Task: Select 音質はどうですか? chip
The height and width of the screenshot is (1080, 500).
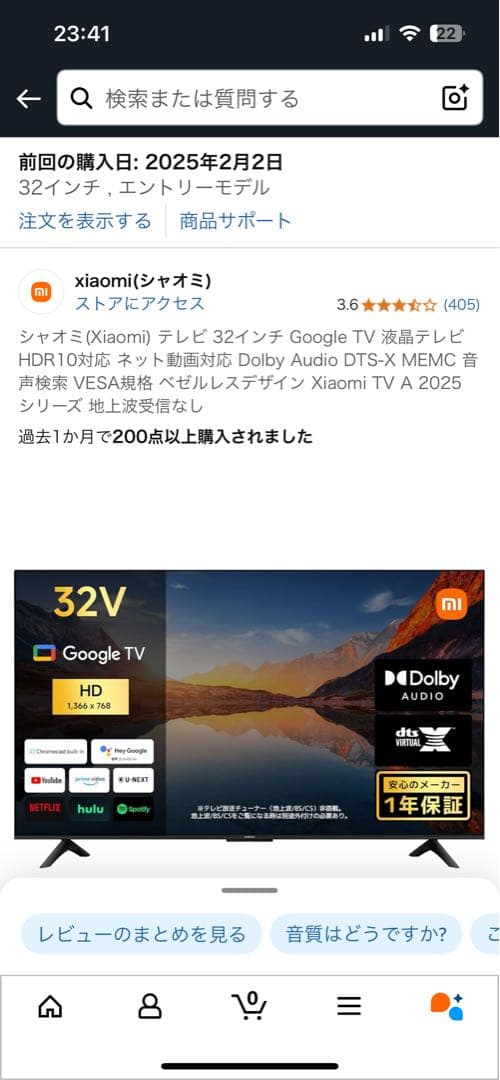Action: point(366,934)
